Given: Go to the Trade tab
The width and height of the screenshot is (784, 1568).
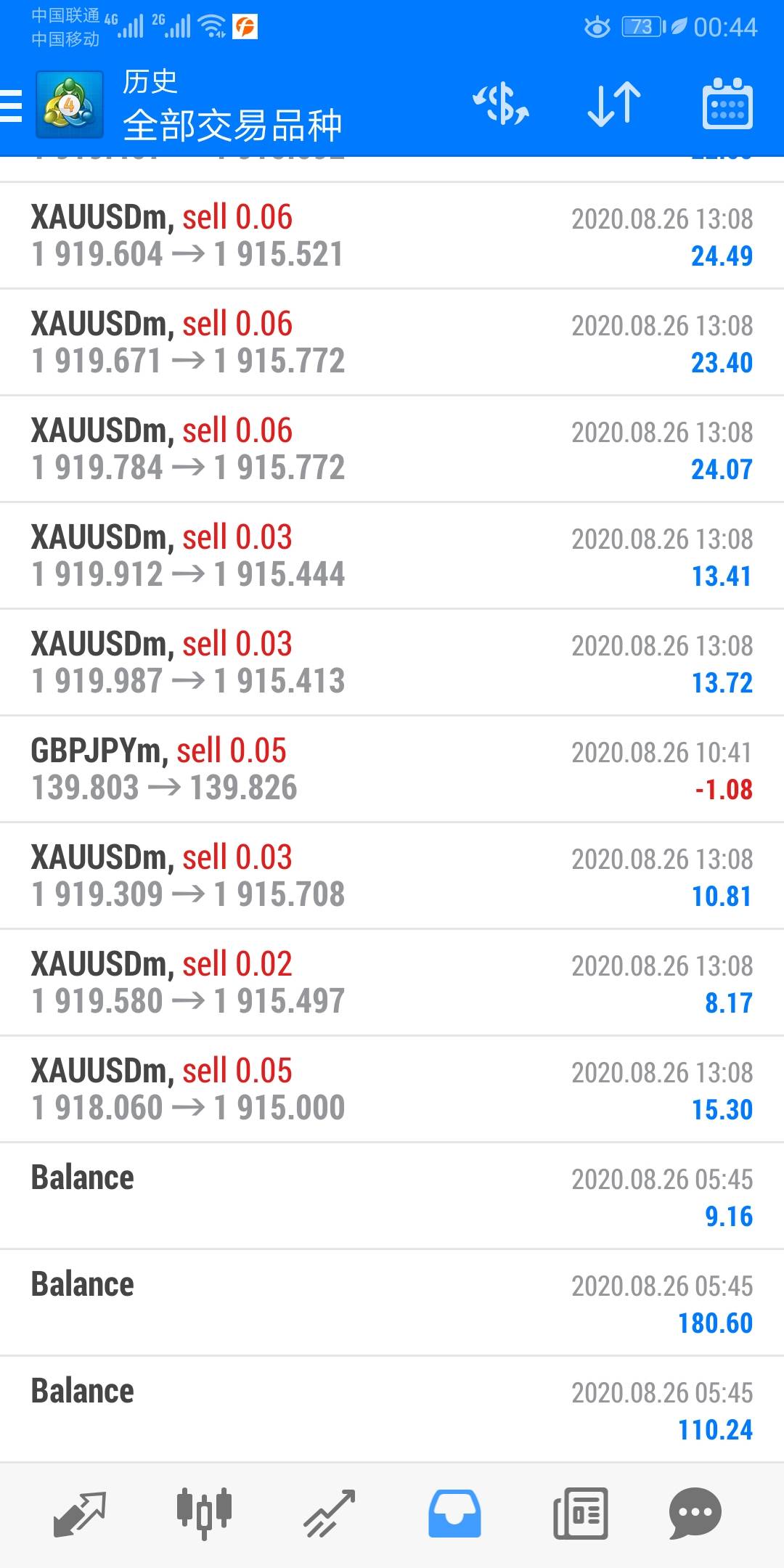Looking at the screenshot, I should coord(330,1514).
